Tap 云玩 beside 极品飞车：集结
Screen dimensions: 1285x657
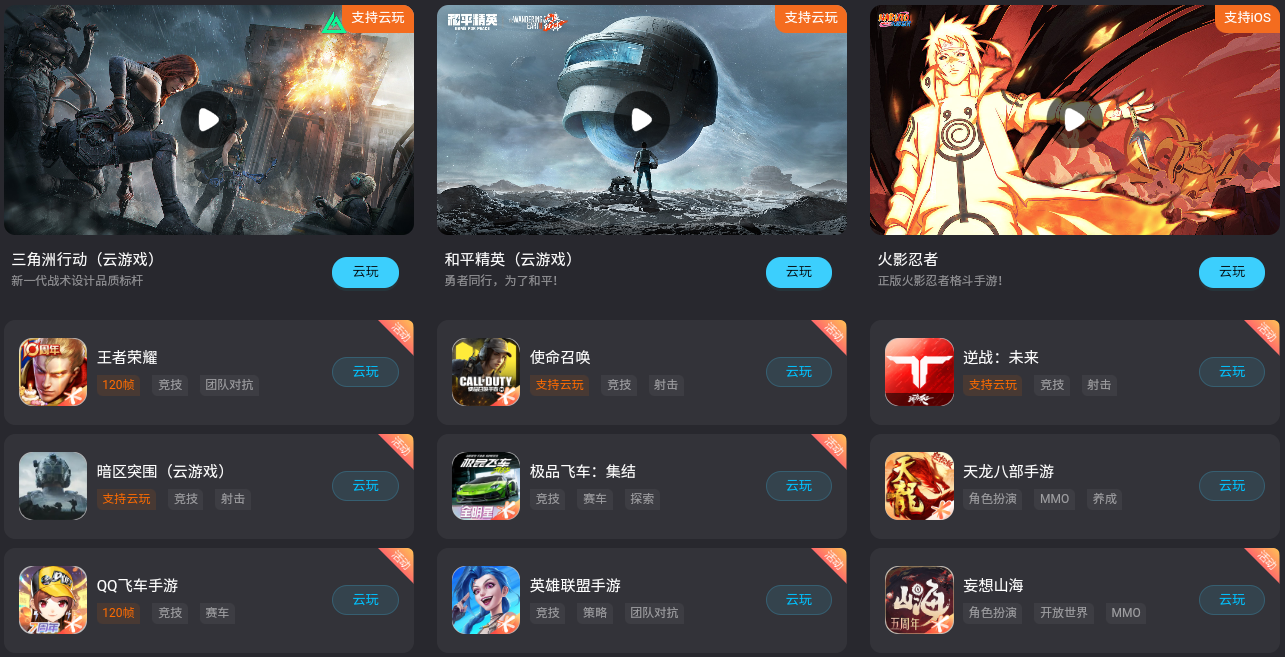tap(798, 486)
